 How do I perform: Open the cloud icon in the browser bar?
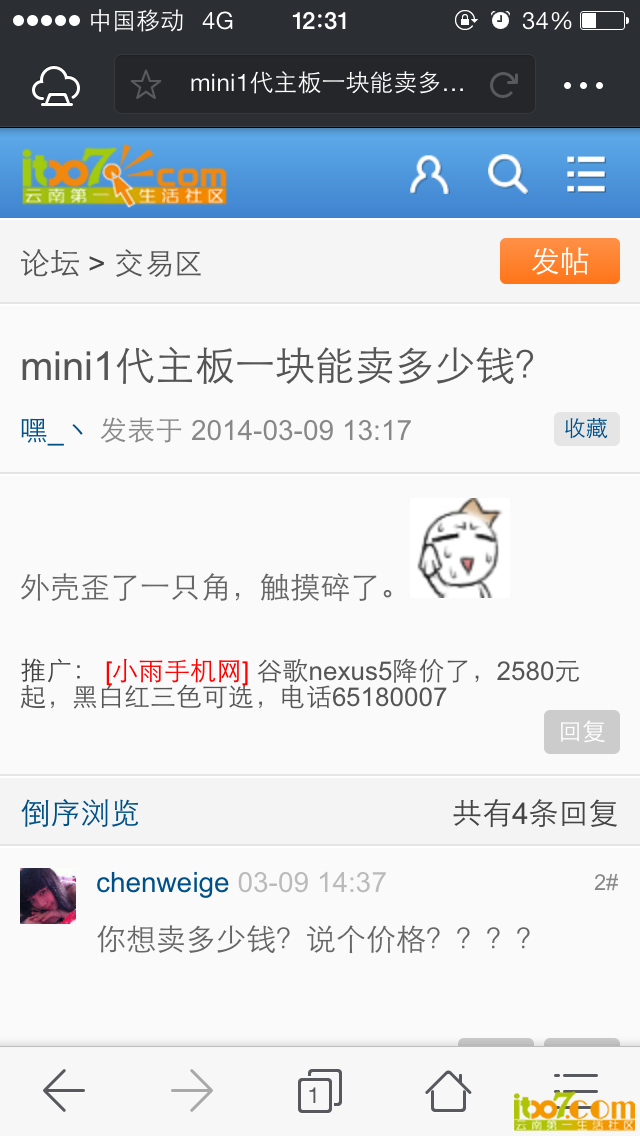click(x=56, y=86)
